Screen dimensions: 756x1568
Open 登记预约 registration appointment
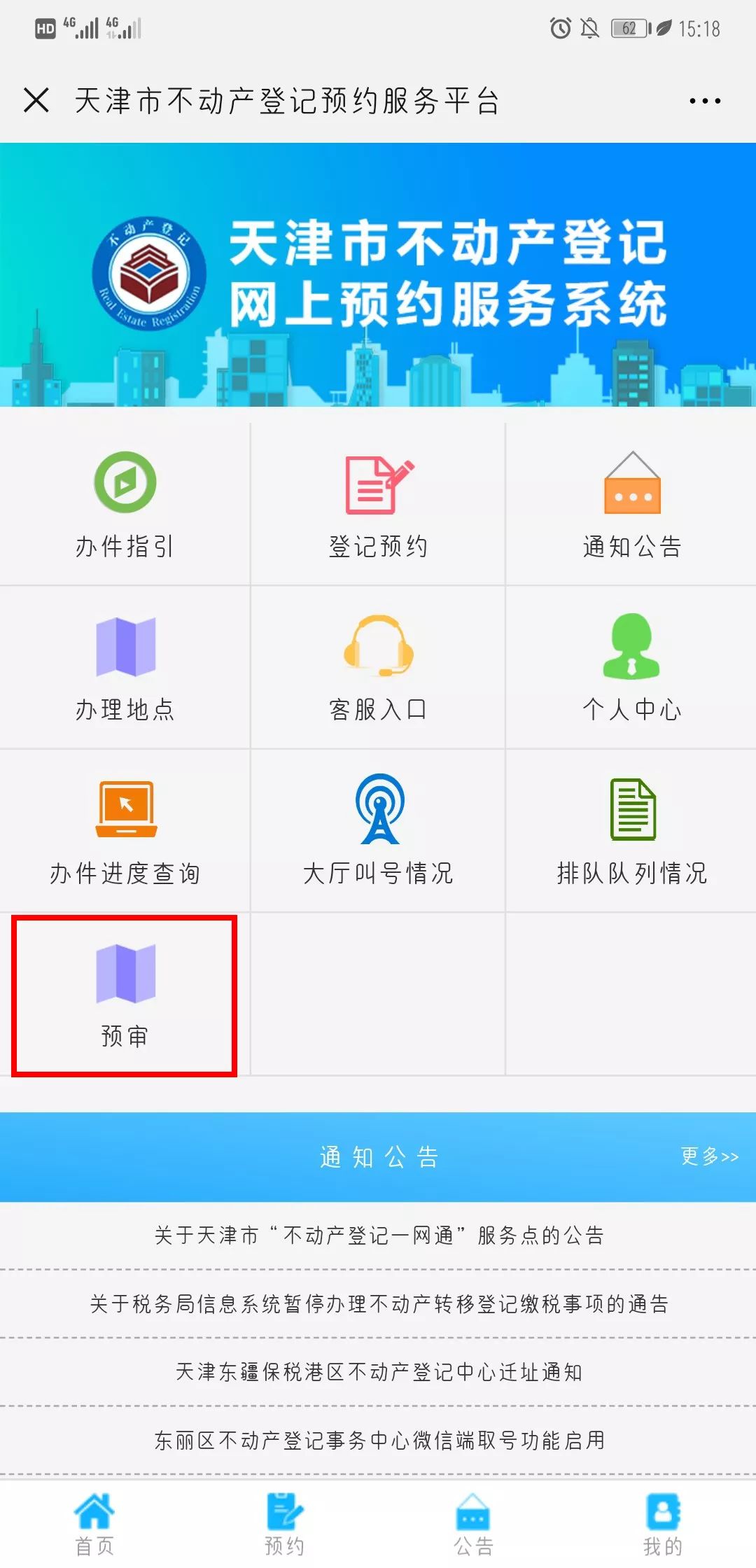378,504
